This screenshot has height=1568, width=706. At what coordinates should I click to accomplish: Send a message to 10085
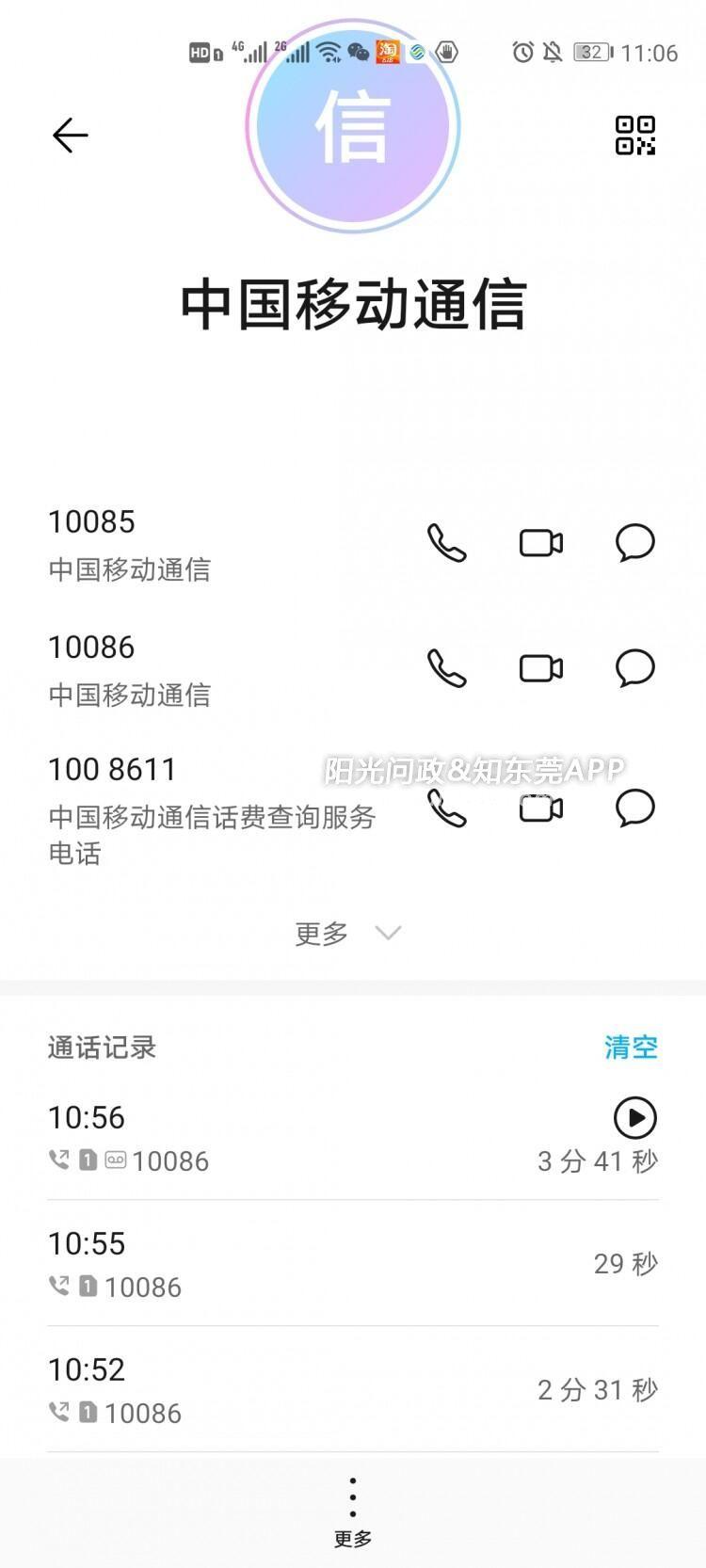pyautogui.click(x=635, y=543)
